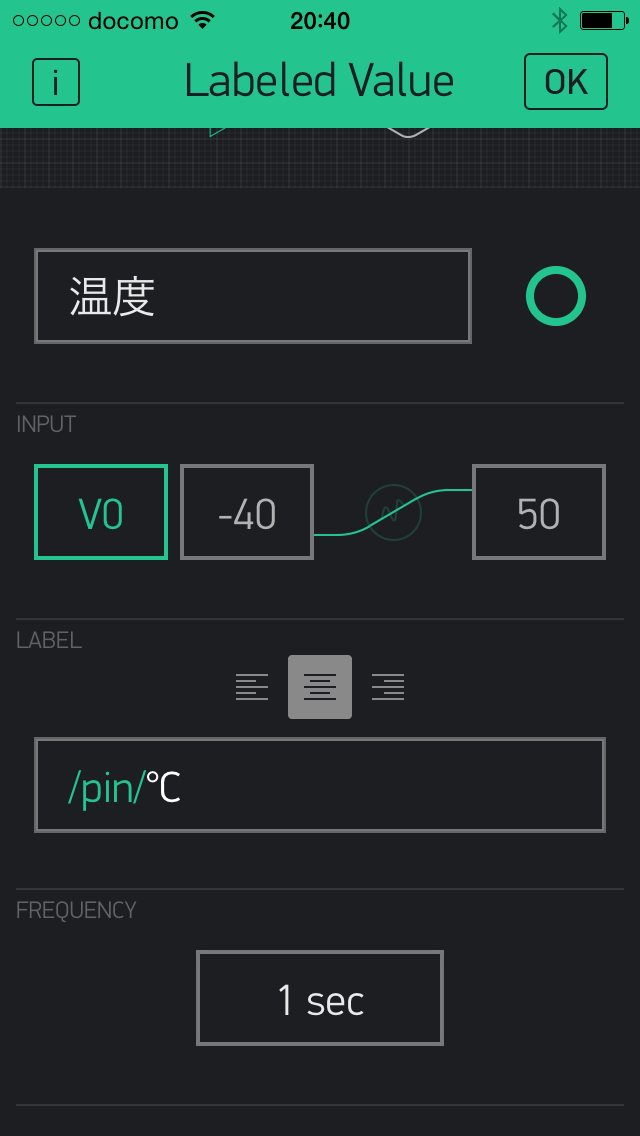Viewport: 640px width, 1136px height.
Task: Edit the minimum value -40
Action: [247, 513]
